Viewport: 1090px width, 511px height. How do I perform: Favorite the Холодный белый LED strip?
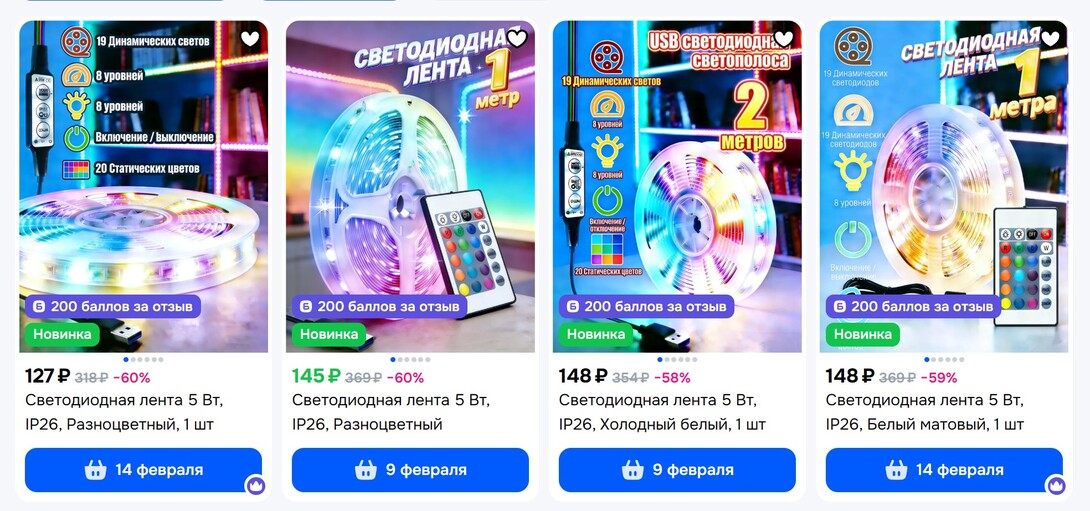[784, 39]
